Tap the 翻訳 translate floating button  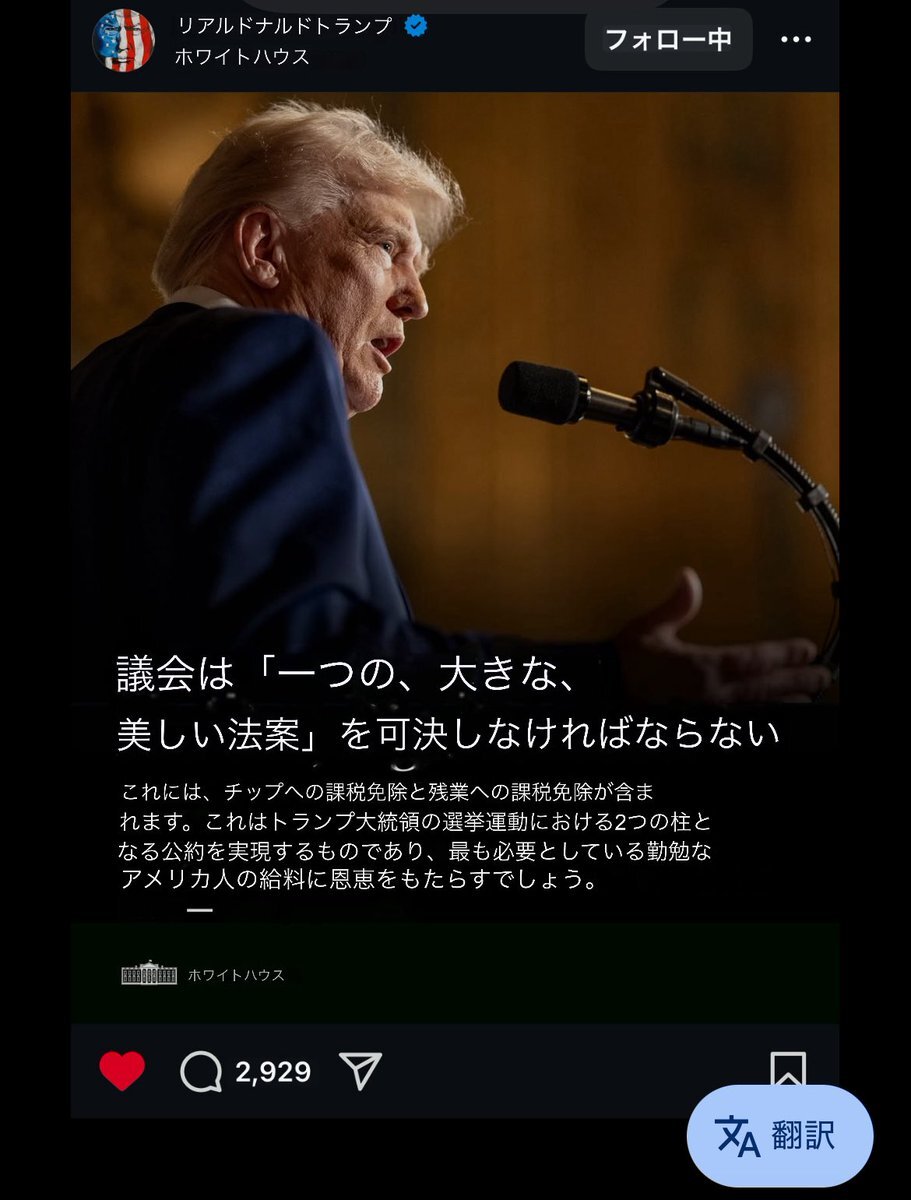[779, 1137]
